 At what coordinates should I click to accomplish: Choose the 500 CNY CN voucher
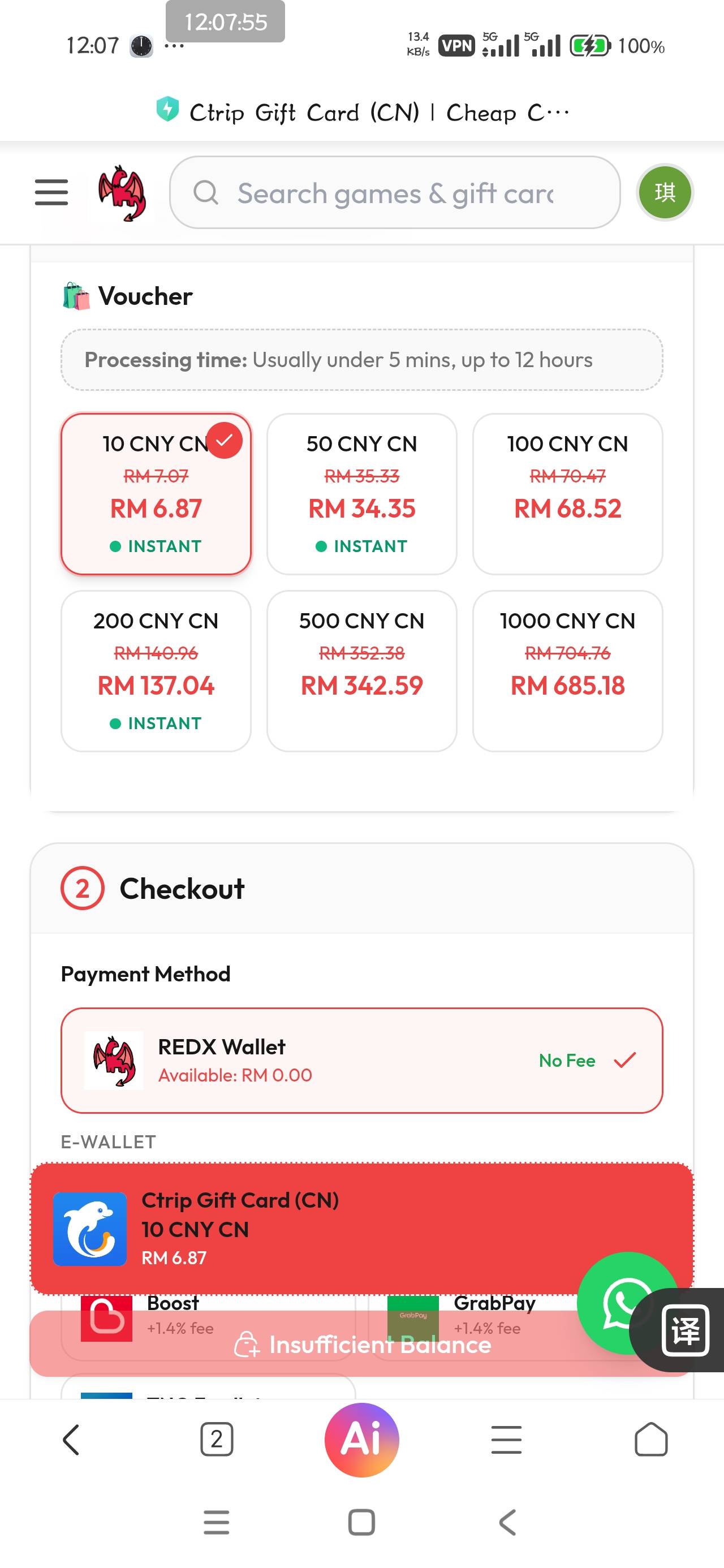361,671
